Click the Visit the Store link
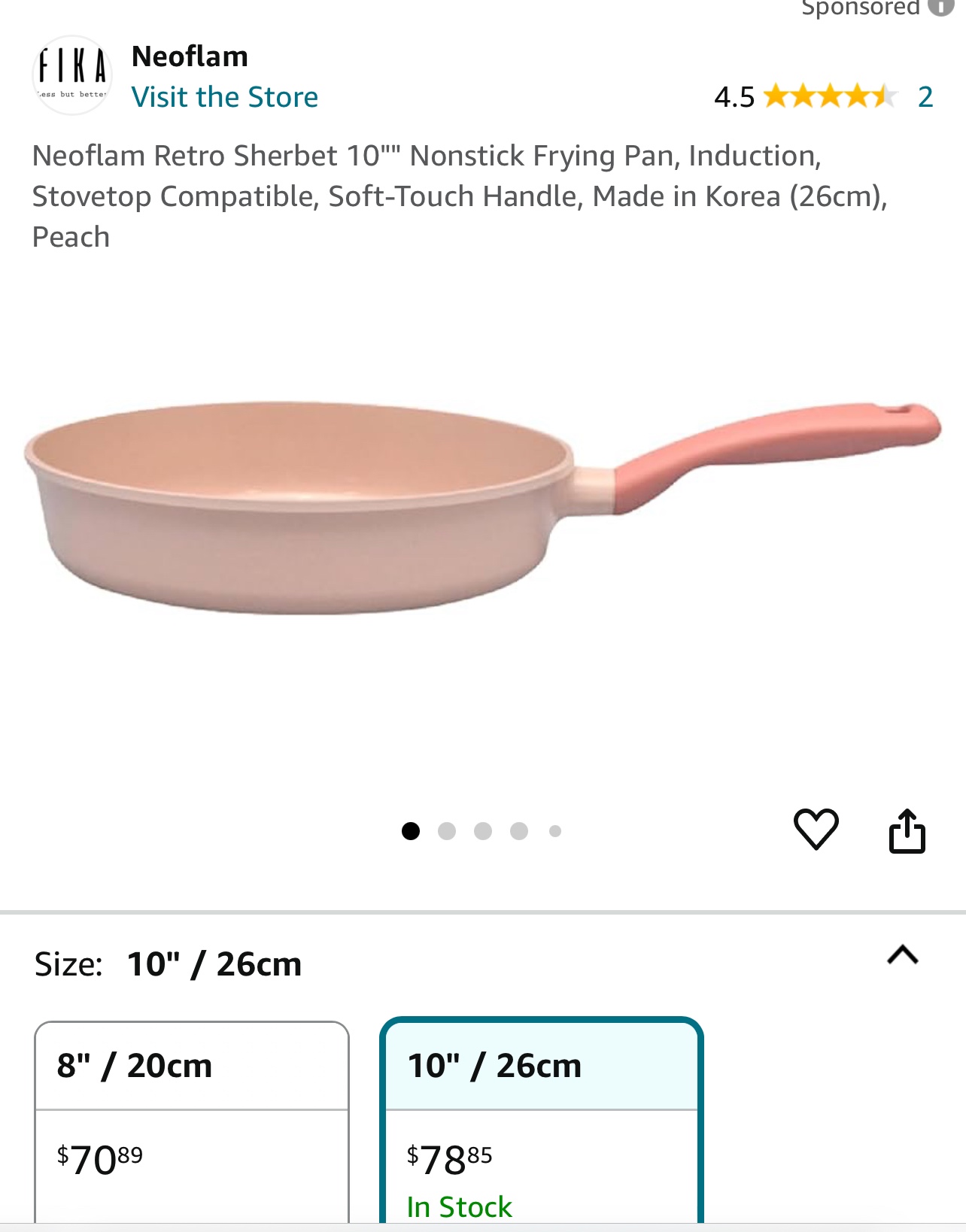Image resolution: width=966 pixels, height=1232 pixels. pos(225,96)
